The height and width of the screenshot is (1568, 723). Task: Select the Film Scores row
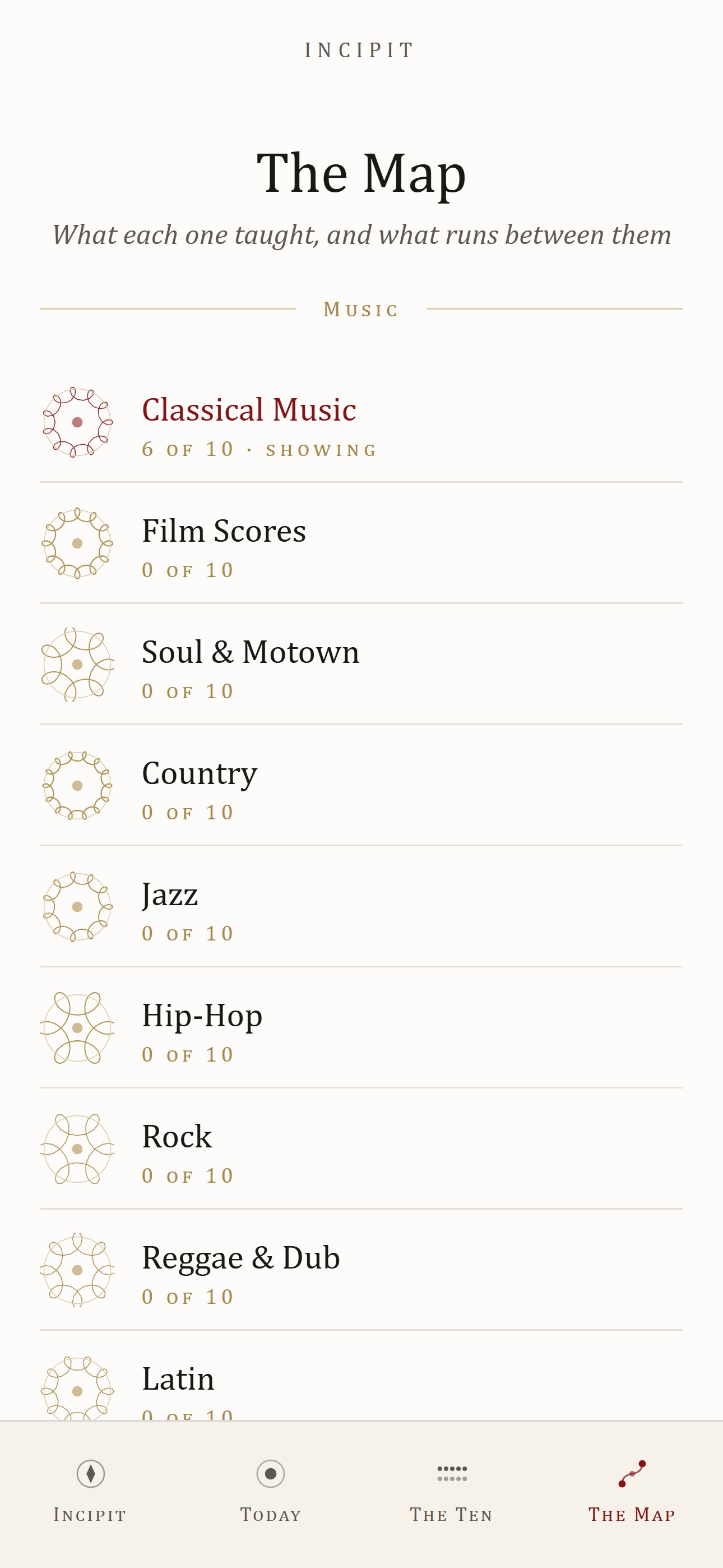[361, 543]
